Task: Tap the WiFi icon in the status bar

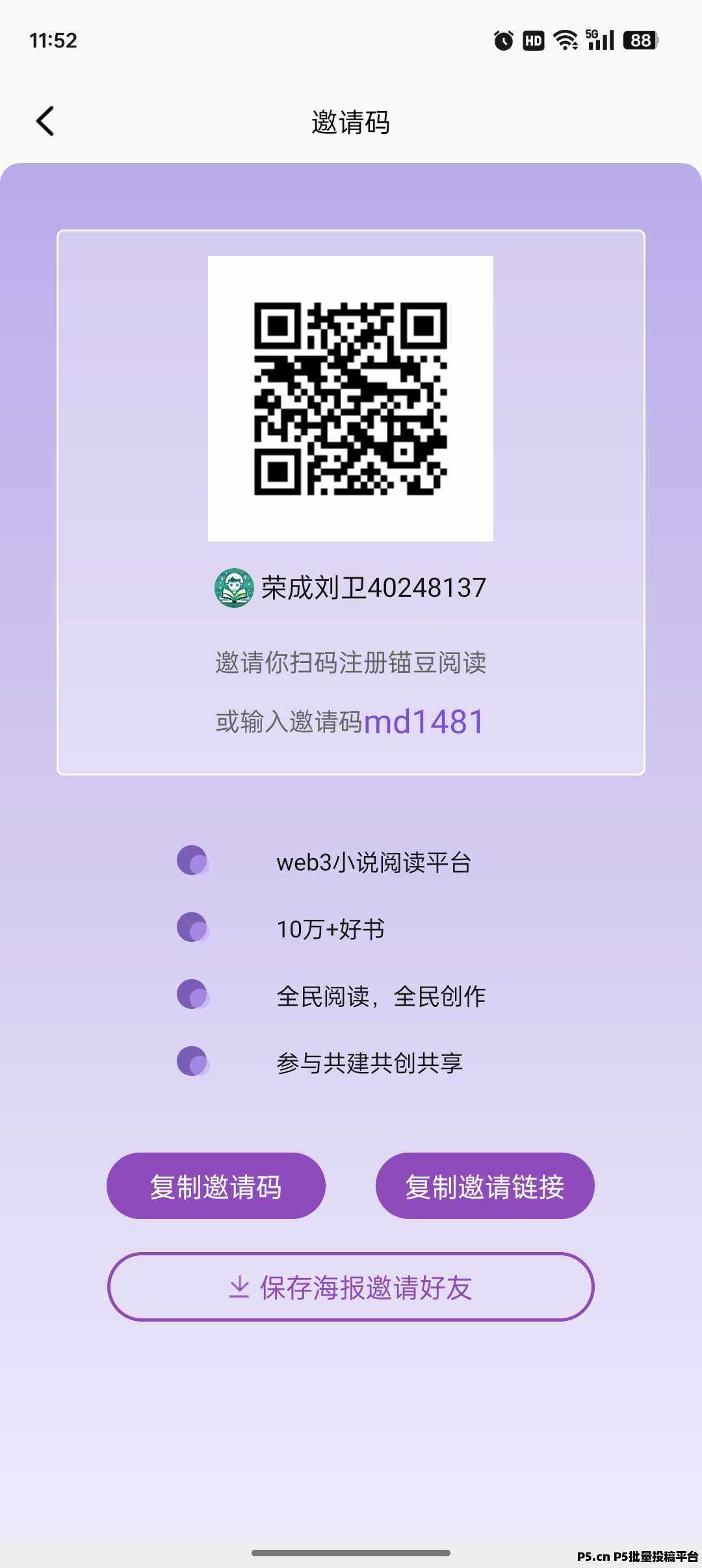Action: tap(565, 40)
